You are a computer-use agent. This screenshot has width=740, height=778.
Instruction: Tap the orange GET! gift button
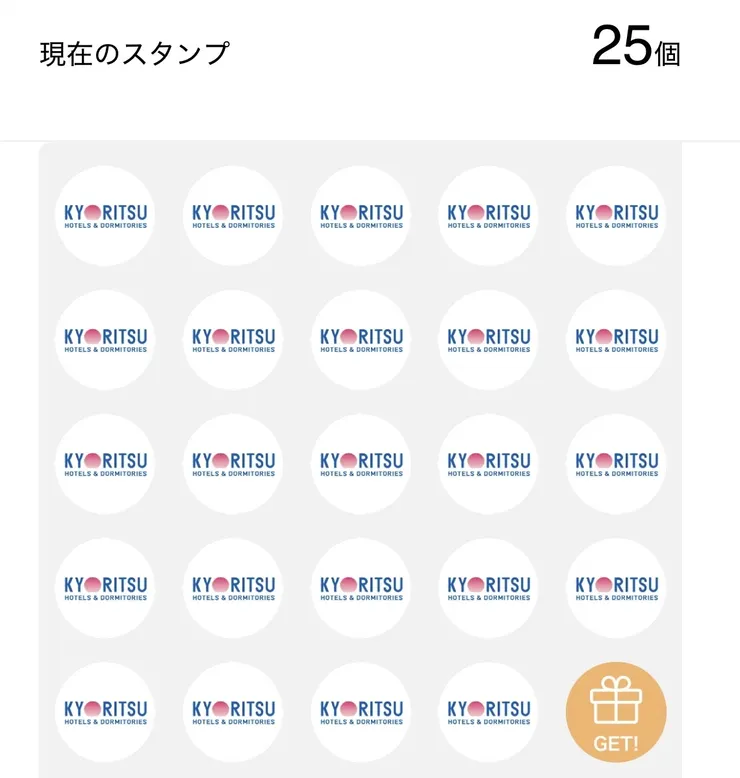[x=616, y=710]
